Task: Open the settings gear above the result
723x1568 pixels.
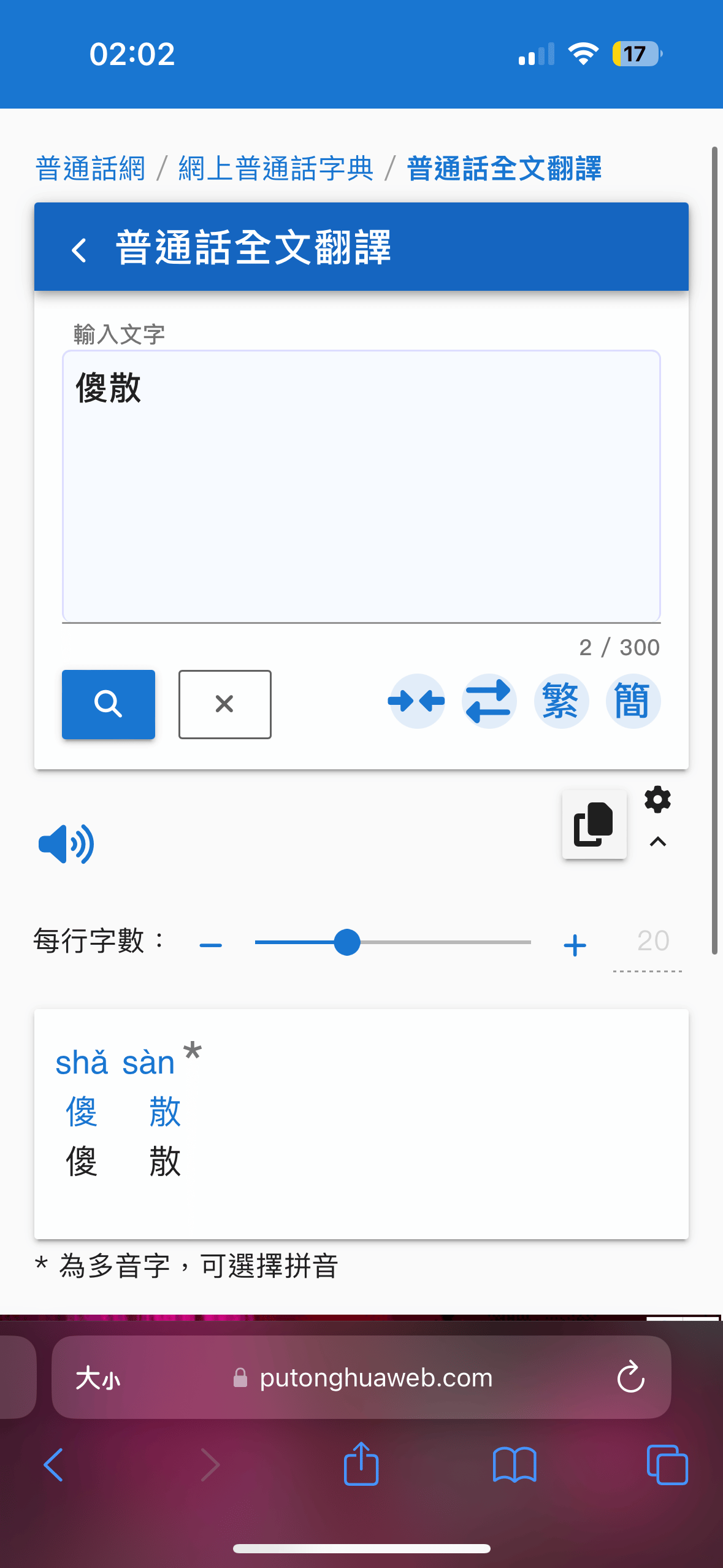Action: (657, 799)
